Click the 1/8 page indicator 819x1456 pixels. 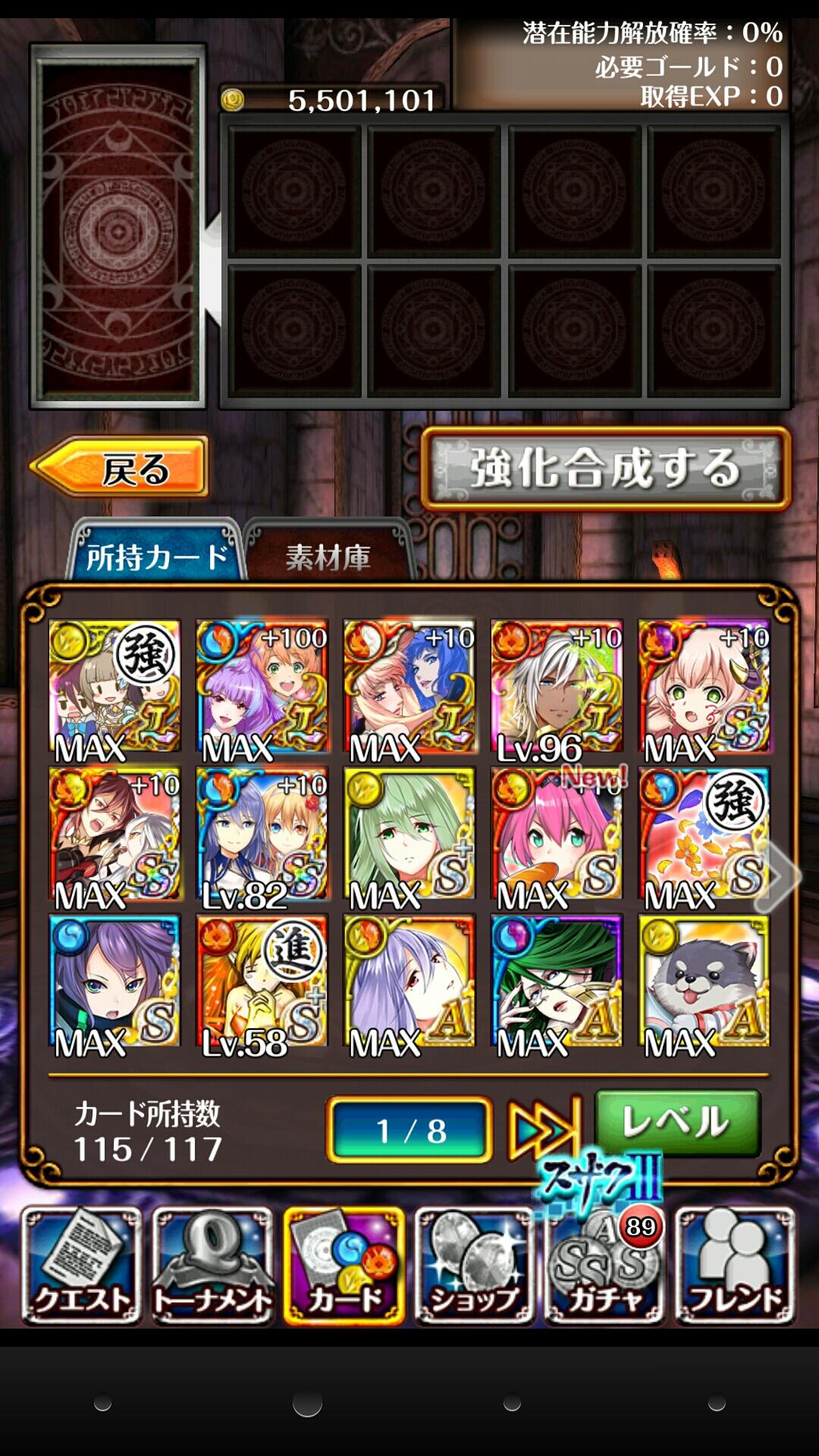(x=409, y=1130)
